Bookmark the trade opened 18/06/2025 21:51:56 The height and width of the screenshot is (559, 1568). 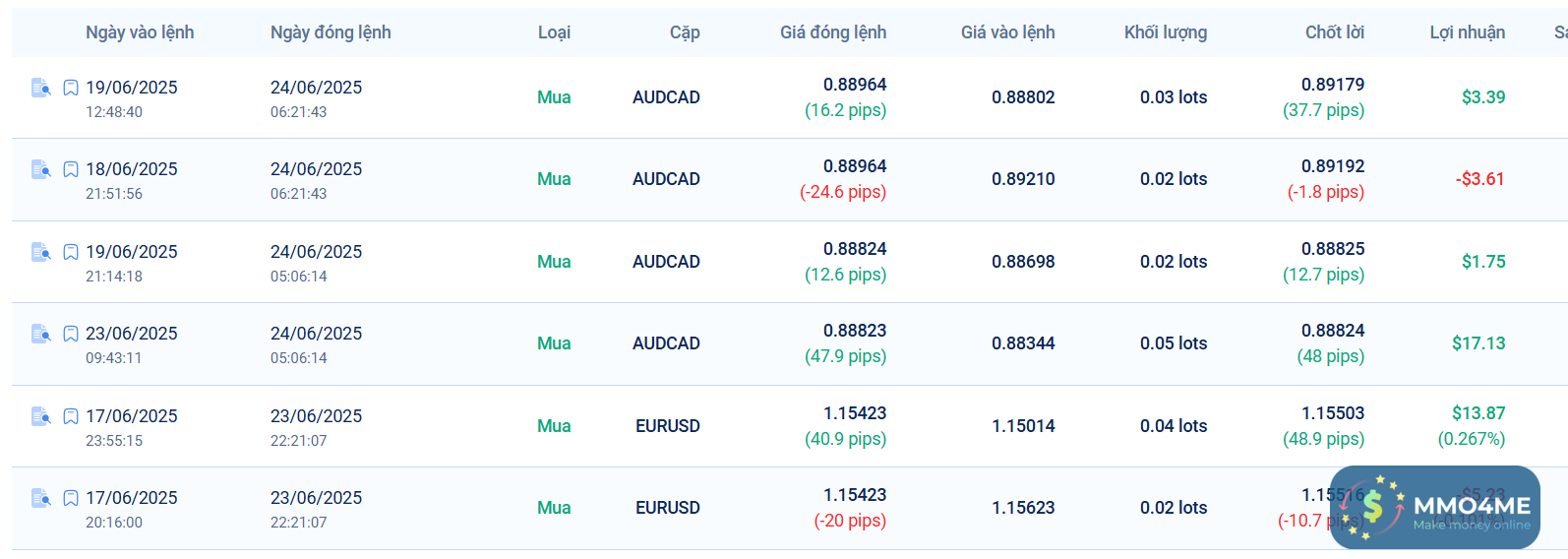71,169
